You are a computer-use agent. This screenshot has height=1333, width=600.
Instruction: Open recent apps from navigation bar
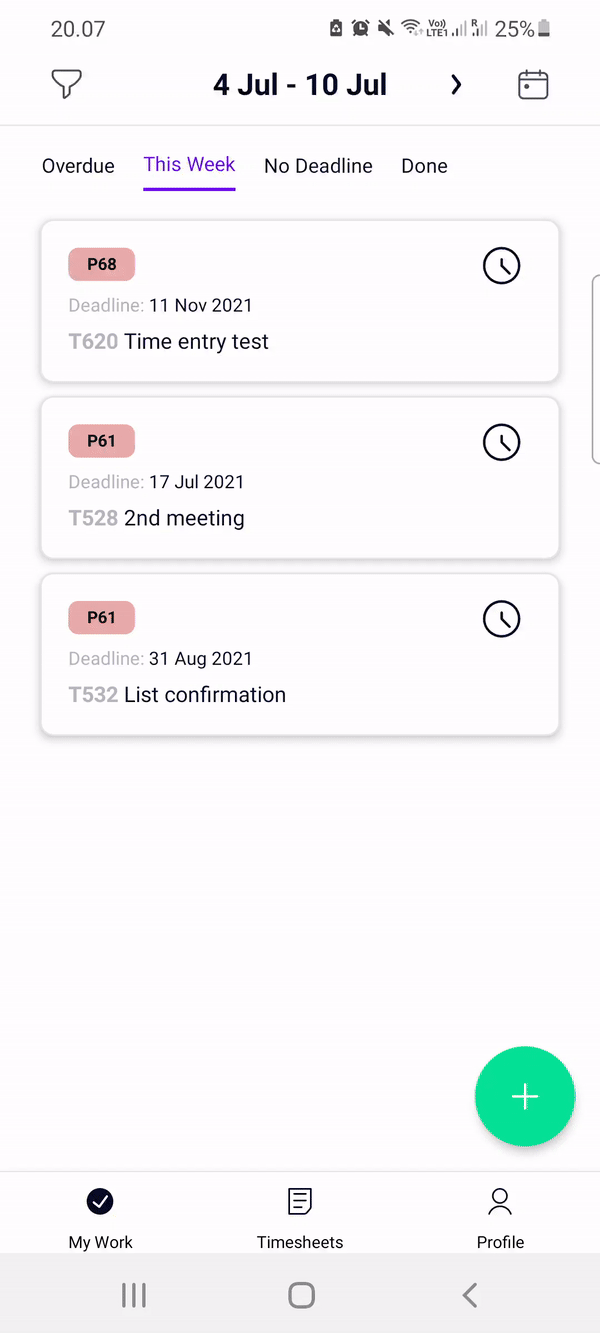(133, 1295)
